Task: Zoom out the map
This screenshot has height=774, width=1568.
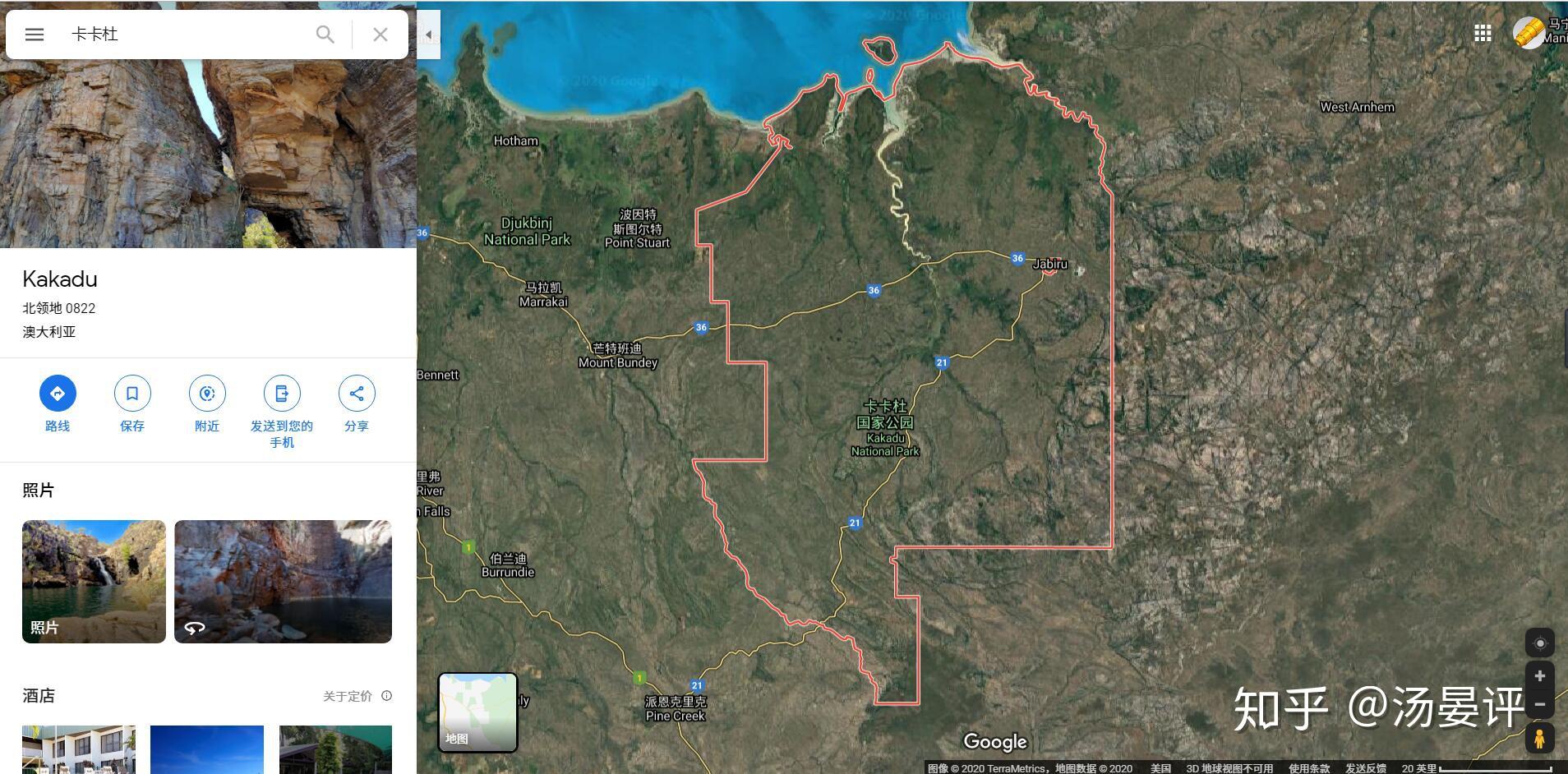Action: point(1539,704)
